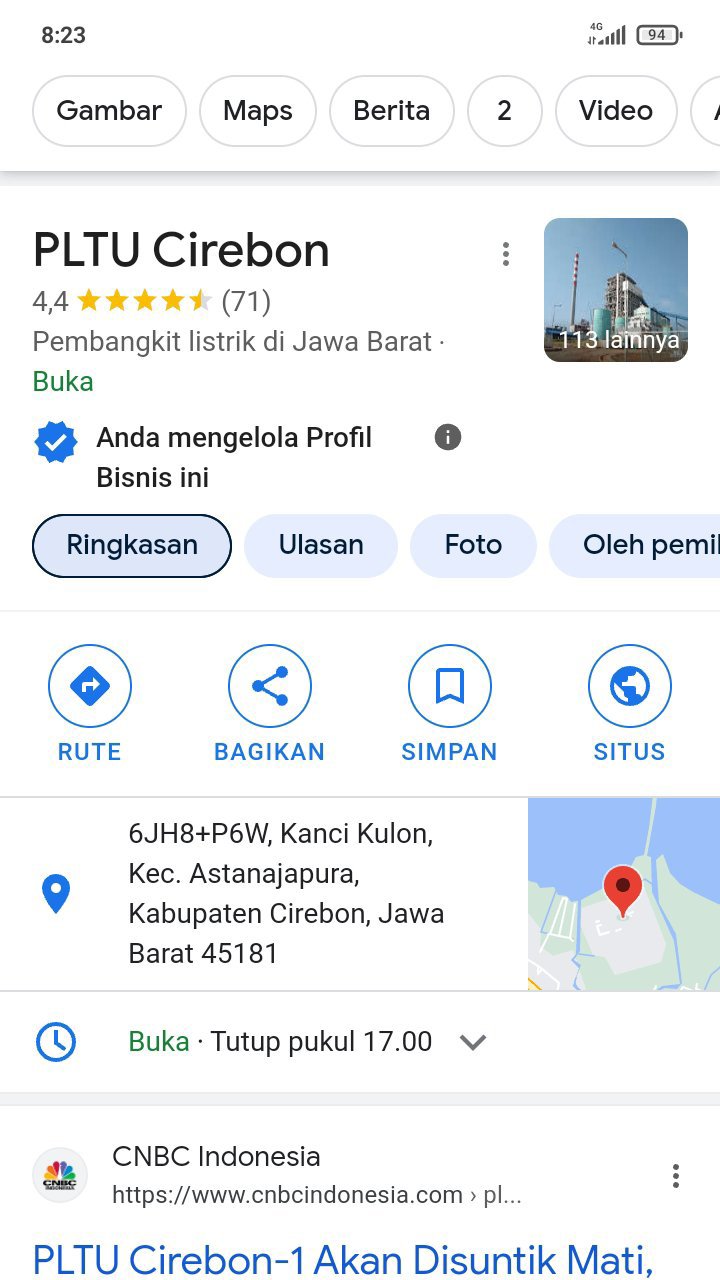Viewport: 720px width, 1280px height.
Task: Select the Ringkasan chip
Action: point(132,545)
